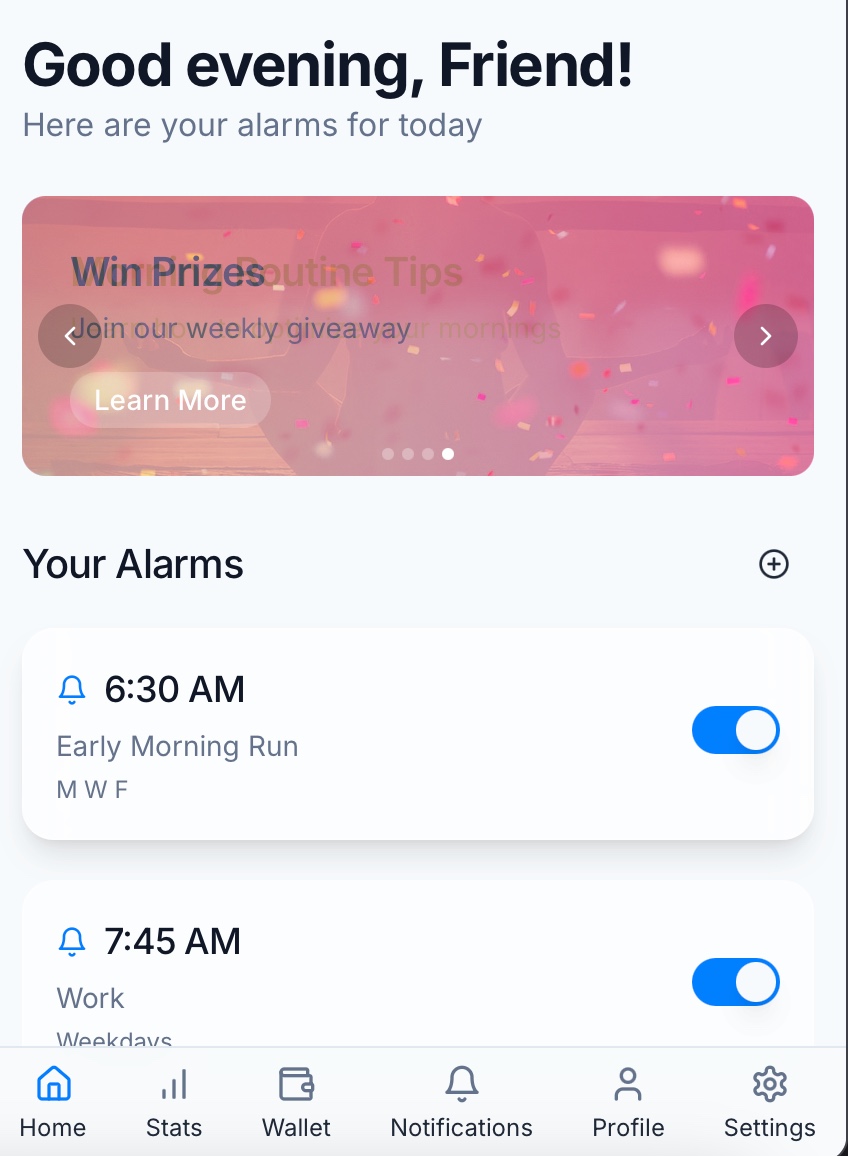Viewport: 848px width, 1156px height.
Task: Advance to the next carousel banner
Action: pyautogui.click(x=765, y=336)
